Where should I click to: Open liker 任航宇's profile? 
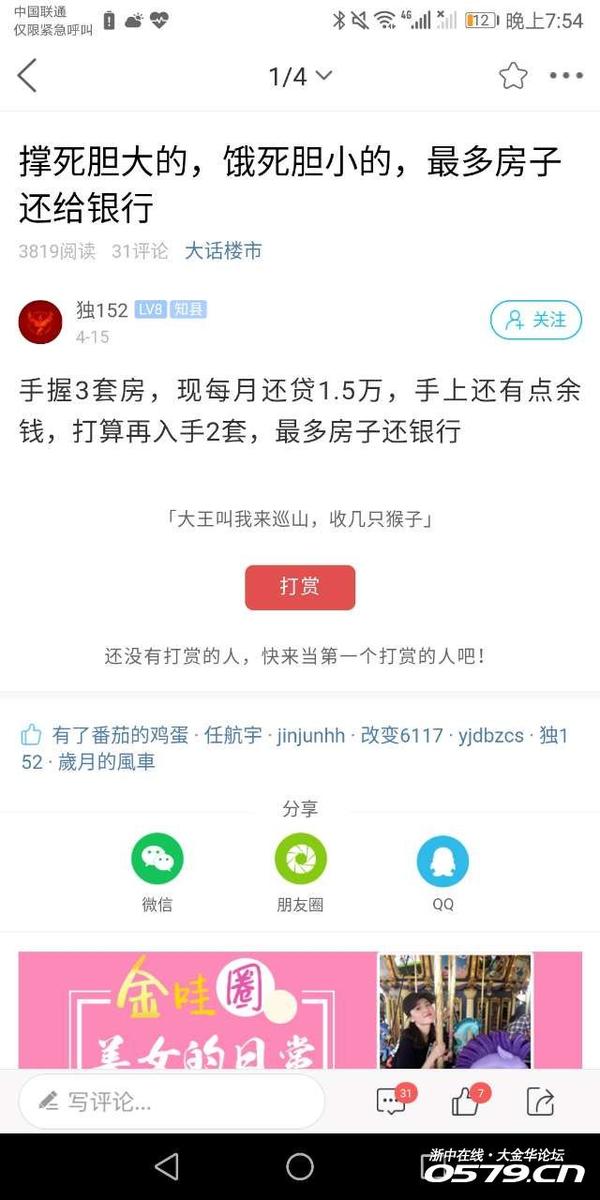click(233, 736)
